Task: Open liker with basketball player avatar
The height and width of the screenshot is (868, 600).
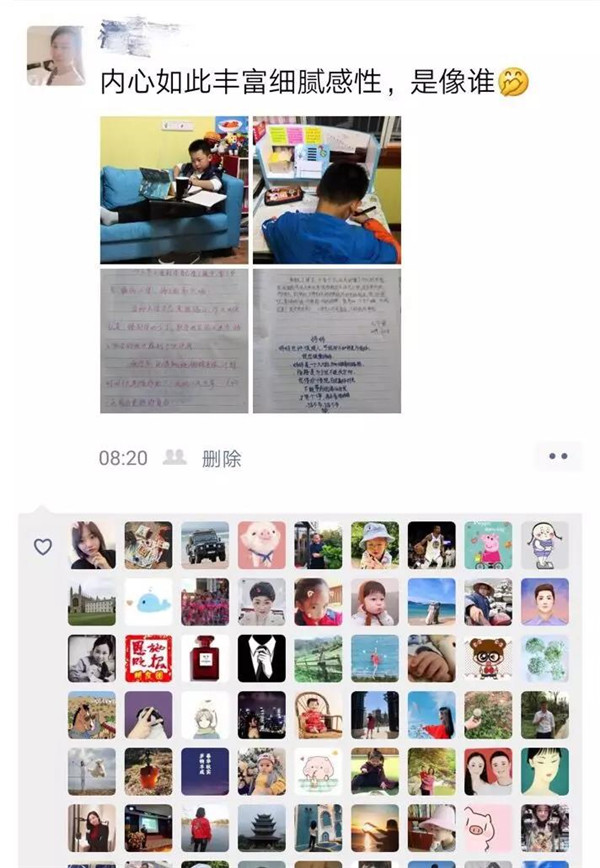Action: pos(431,545)
